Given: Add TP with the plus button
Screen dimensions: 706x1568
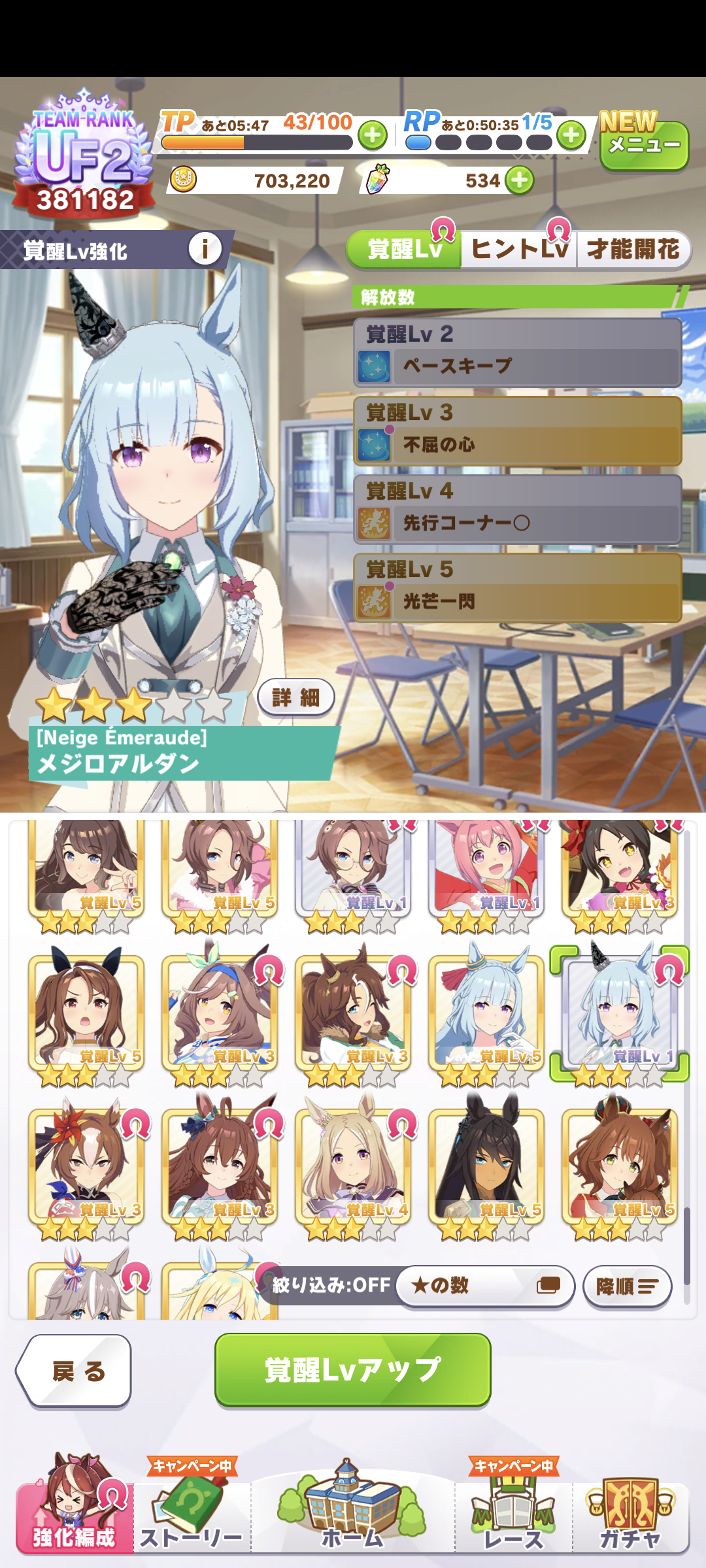Looking at the screenshot, I should [373, 135].
